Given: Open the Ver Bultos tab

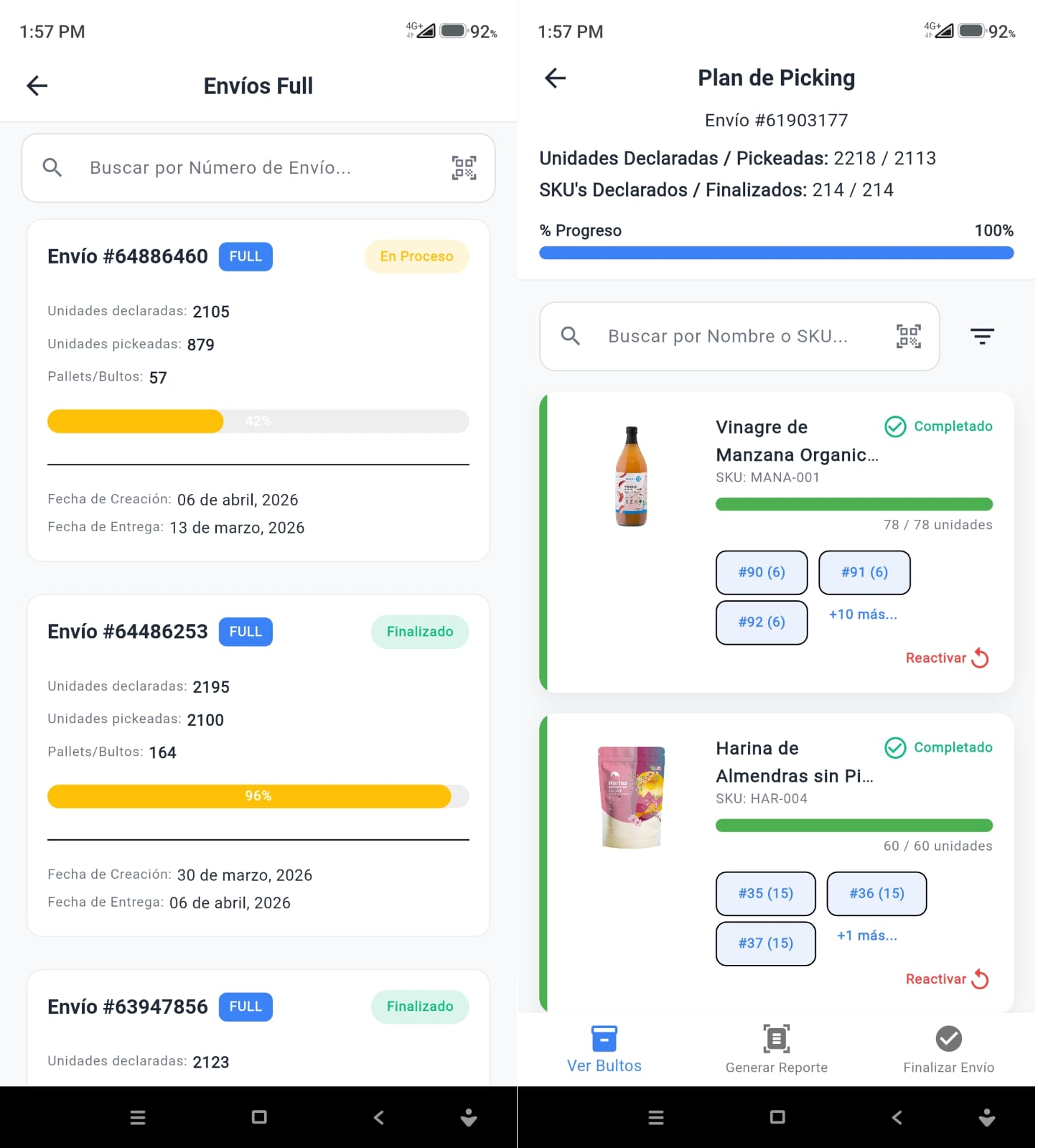Looking at the screenshot, I should point(604,1049).
